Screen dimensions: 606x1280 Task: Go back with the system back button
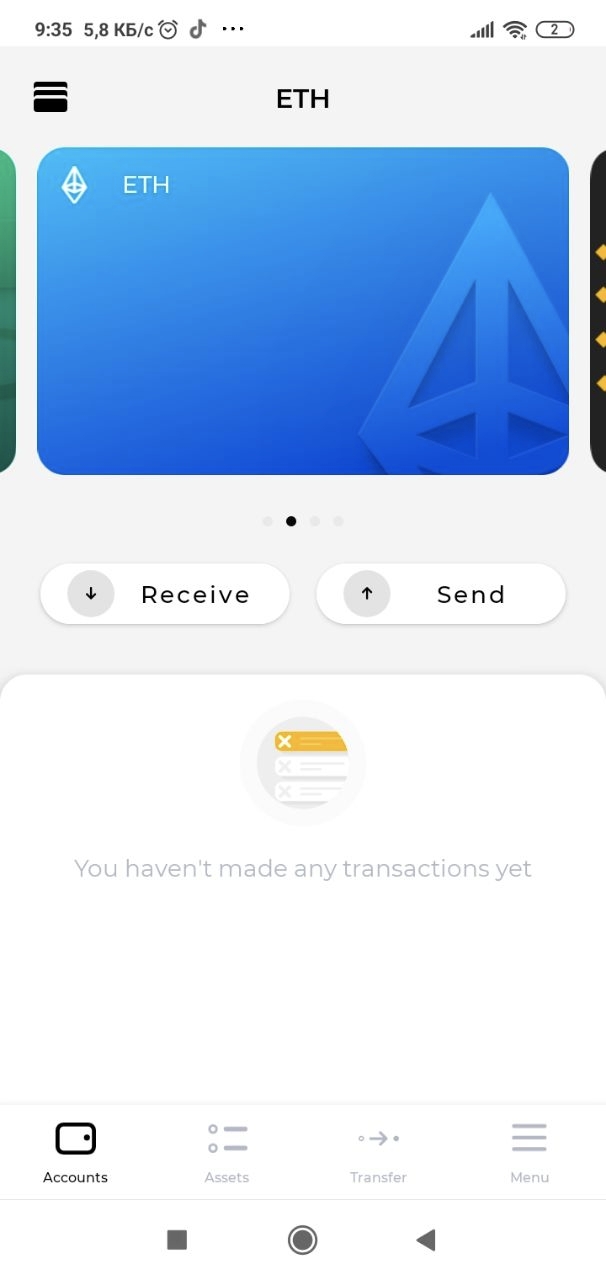426,1240
